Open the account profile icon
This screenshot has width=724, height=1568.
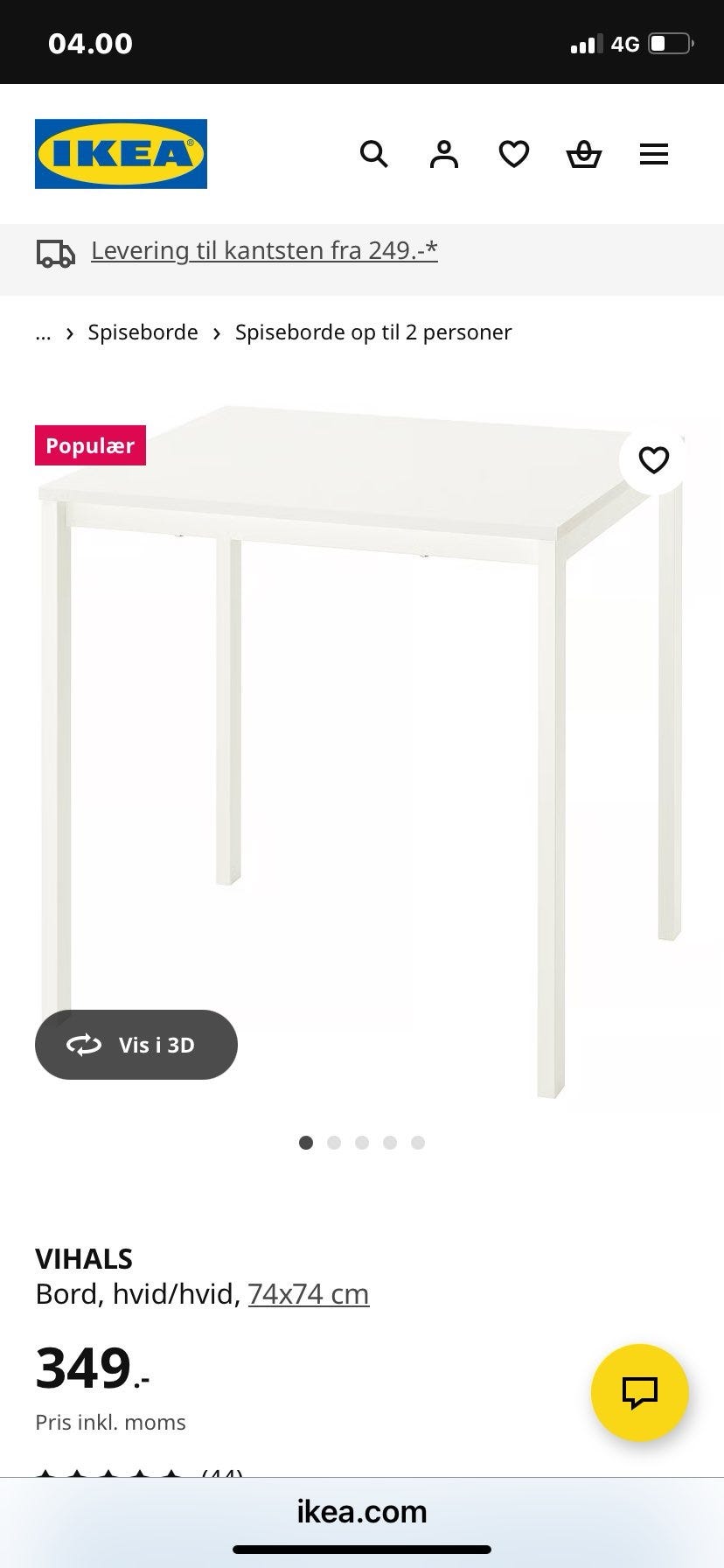coord(444,155)
